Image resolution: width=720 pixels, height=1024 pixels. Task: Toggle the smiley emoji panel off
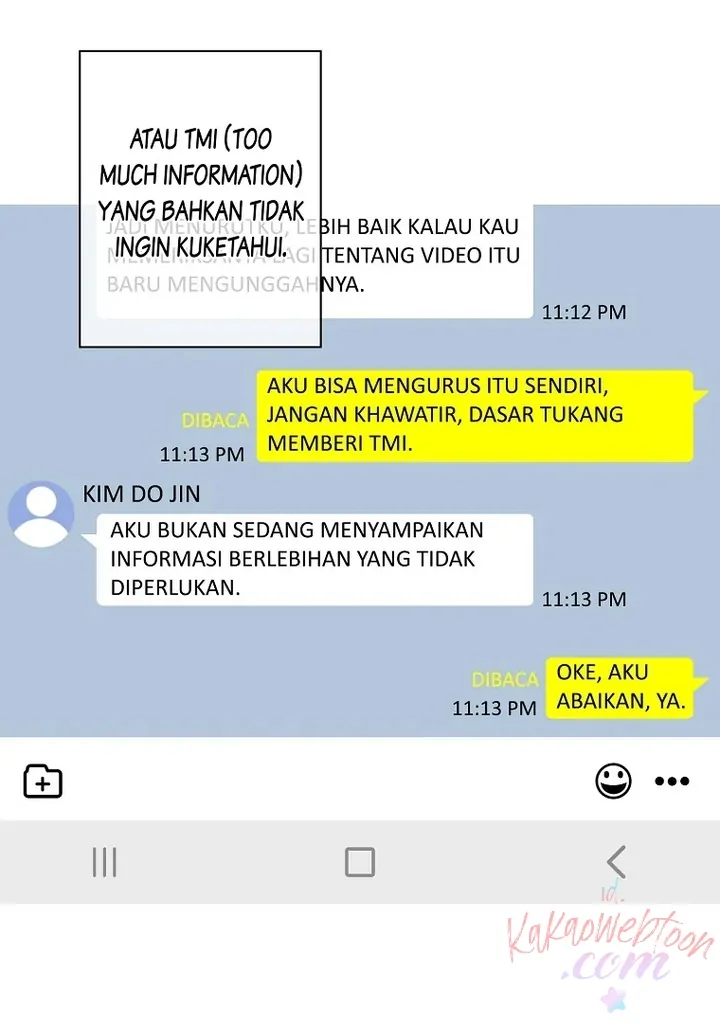coord(614,781)
